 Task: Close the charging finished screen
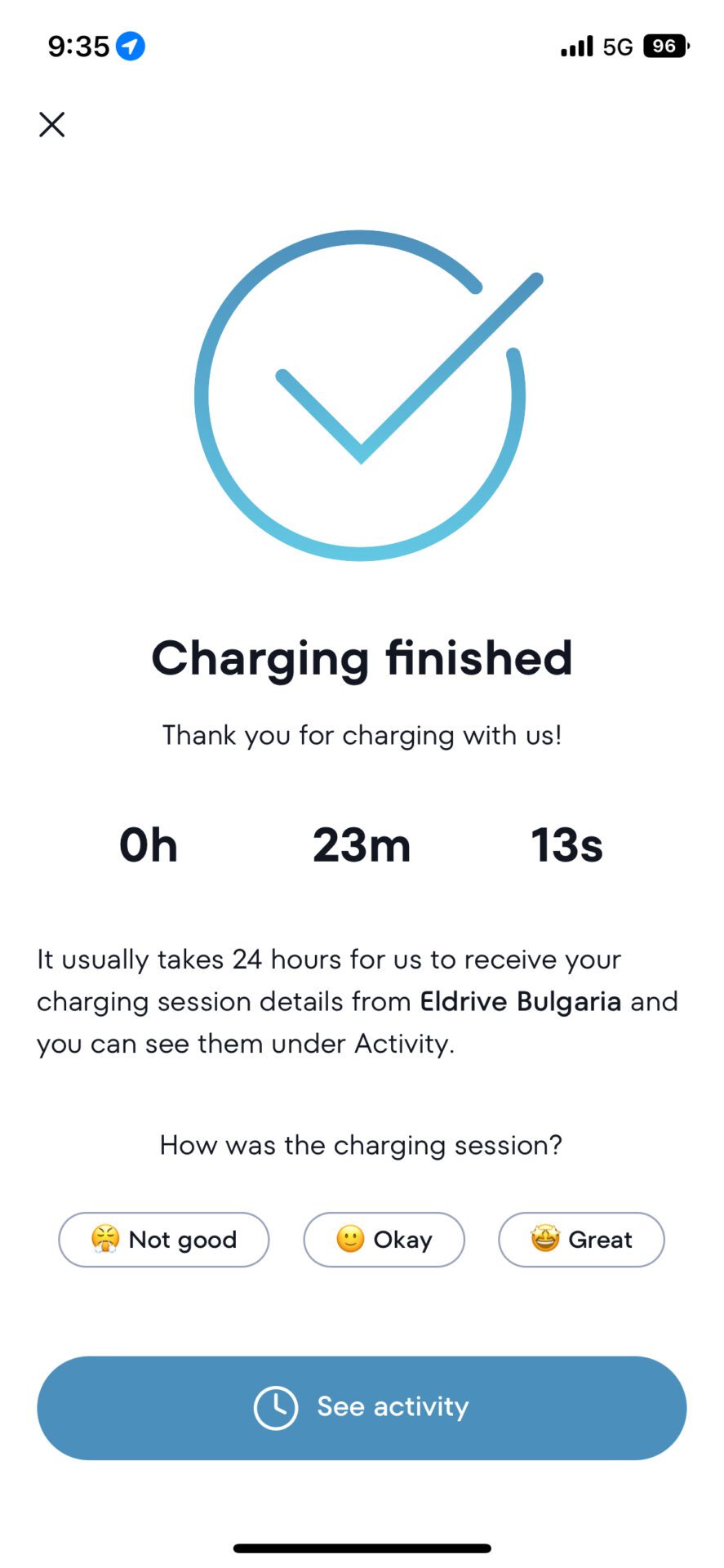[51, 124]
